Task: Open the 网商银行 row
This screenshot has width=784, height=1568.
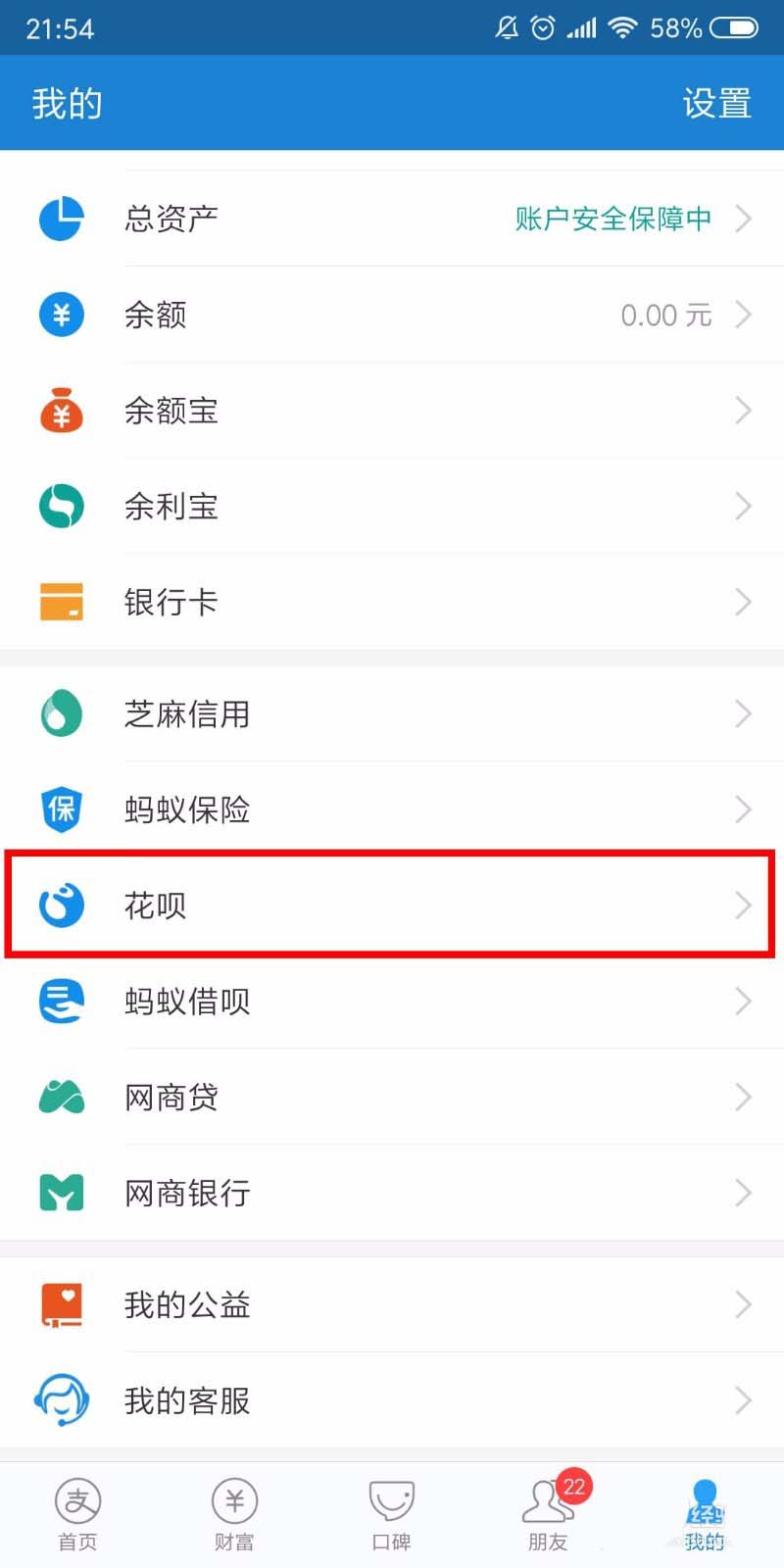Action: click(392, 1193)
